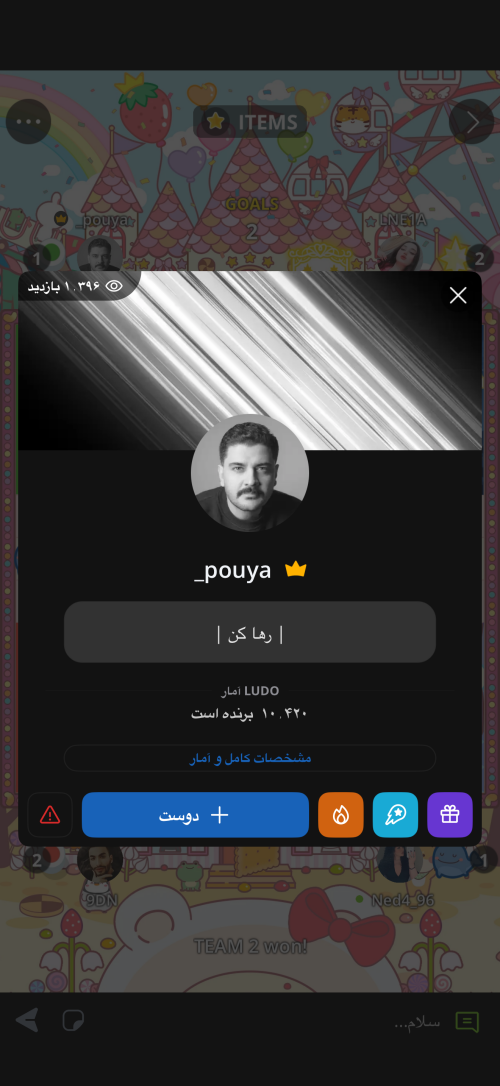Screen dimensions: 500x1086
Task: Send a gift with the purple button
Action: pos(450,815)
